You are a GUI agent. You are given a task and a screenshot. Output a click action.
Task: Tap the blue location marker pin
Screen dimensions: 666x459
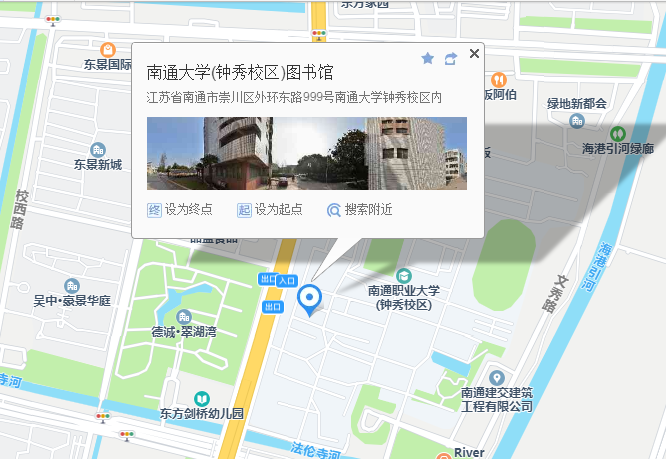311,297
